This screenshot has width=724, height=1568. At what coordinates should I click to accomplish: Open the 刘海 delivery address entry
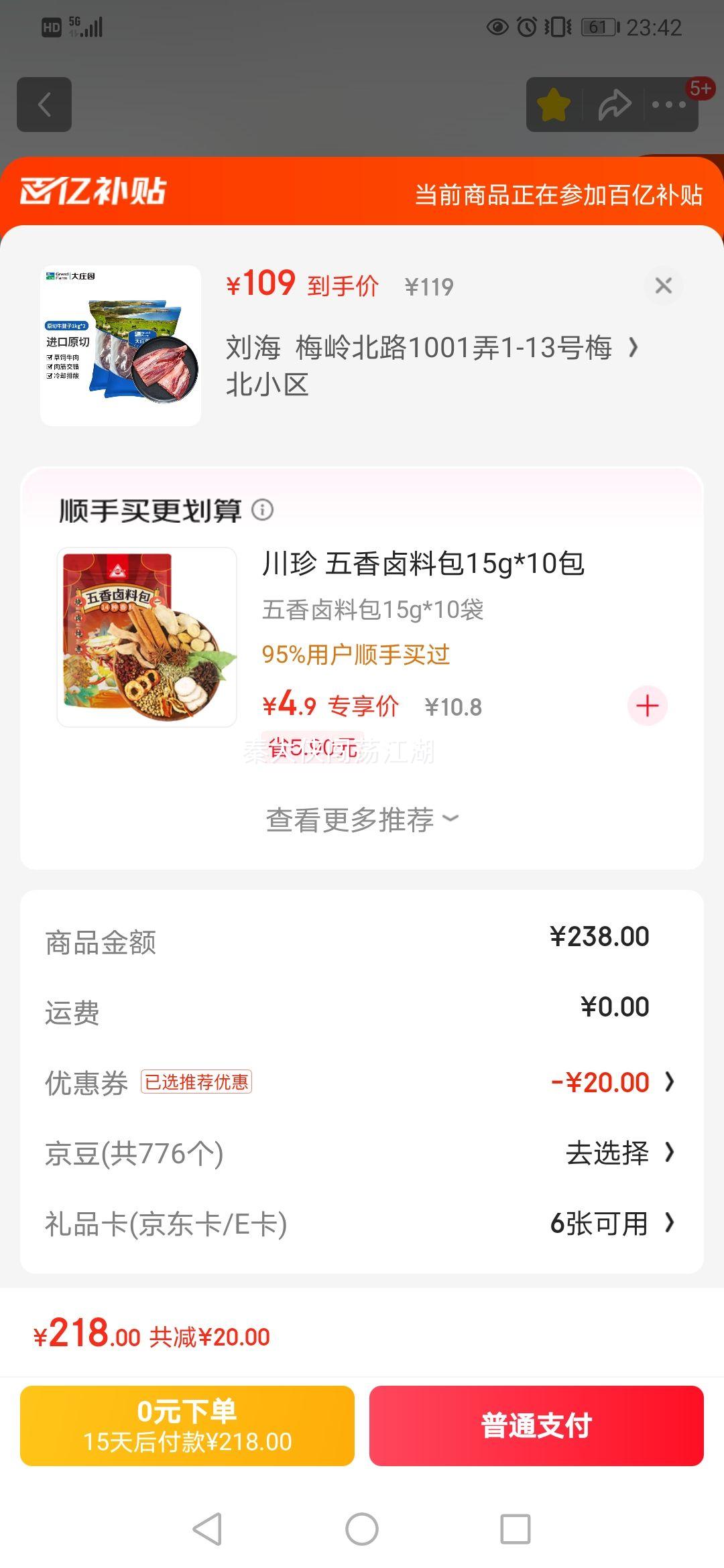point(429,365)
